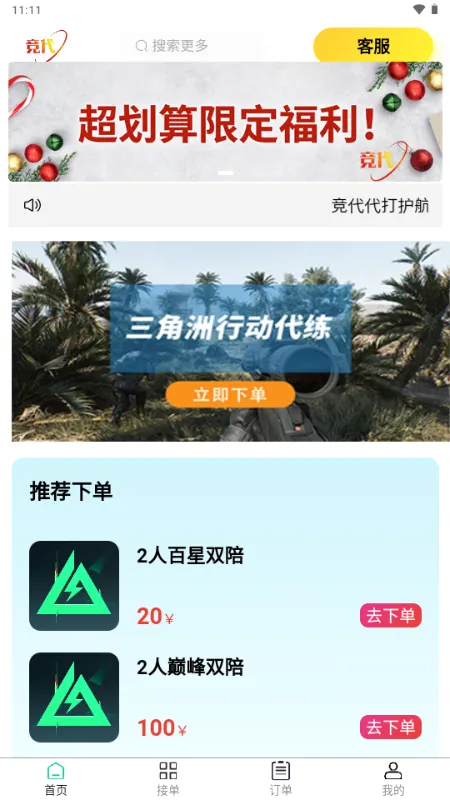
Task: Open the 2人百星双陪 item thumbnail
Action: [74, 586]
